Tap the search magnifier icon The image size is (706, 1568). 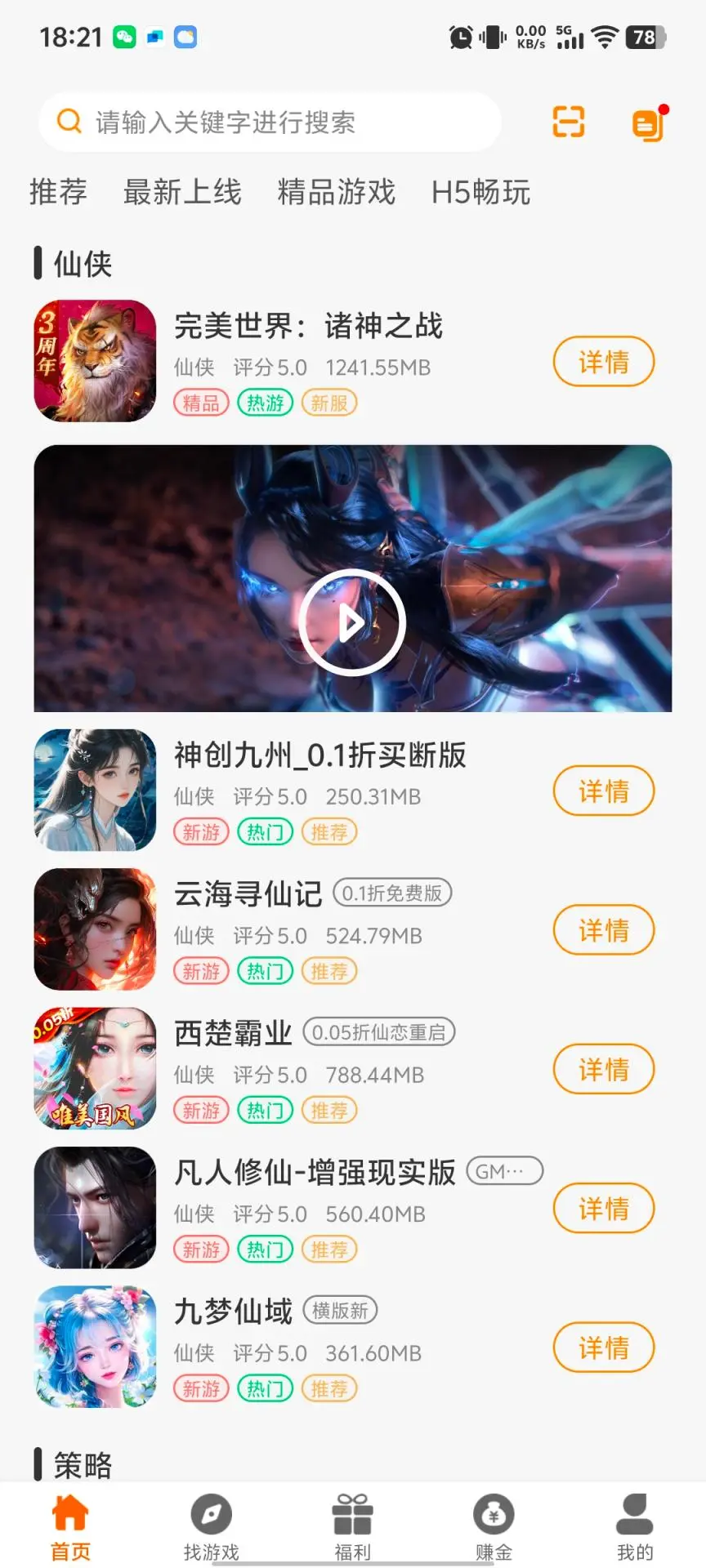point(69,122)
